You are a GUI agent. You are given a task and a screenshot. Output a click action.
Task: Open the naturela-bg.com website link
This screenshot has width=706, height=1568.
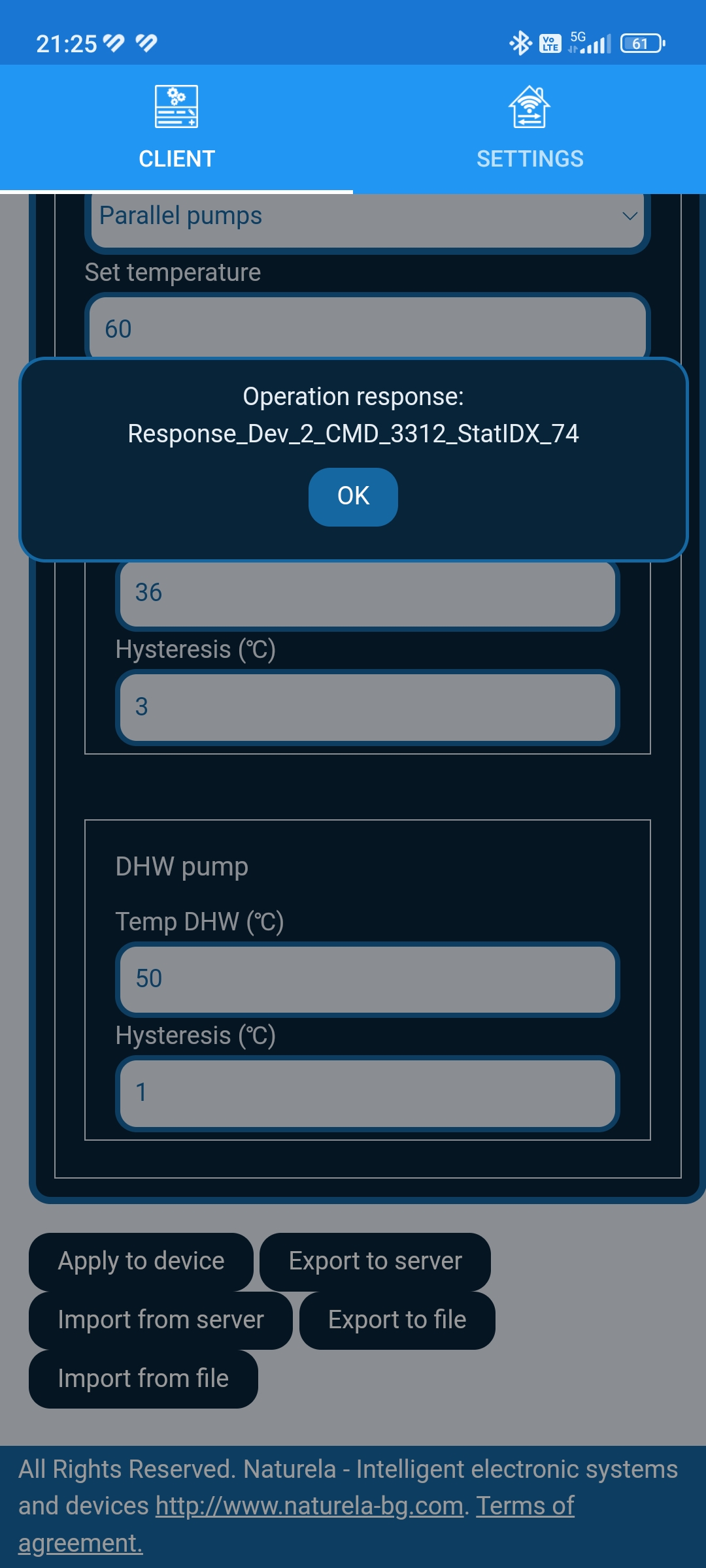[x=309, y=1506]
